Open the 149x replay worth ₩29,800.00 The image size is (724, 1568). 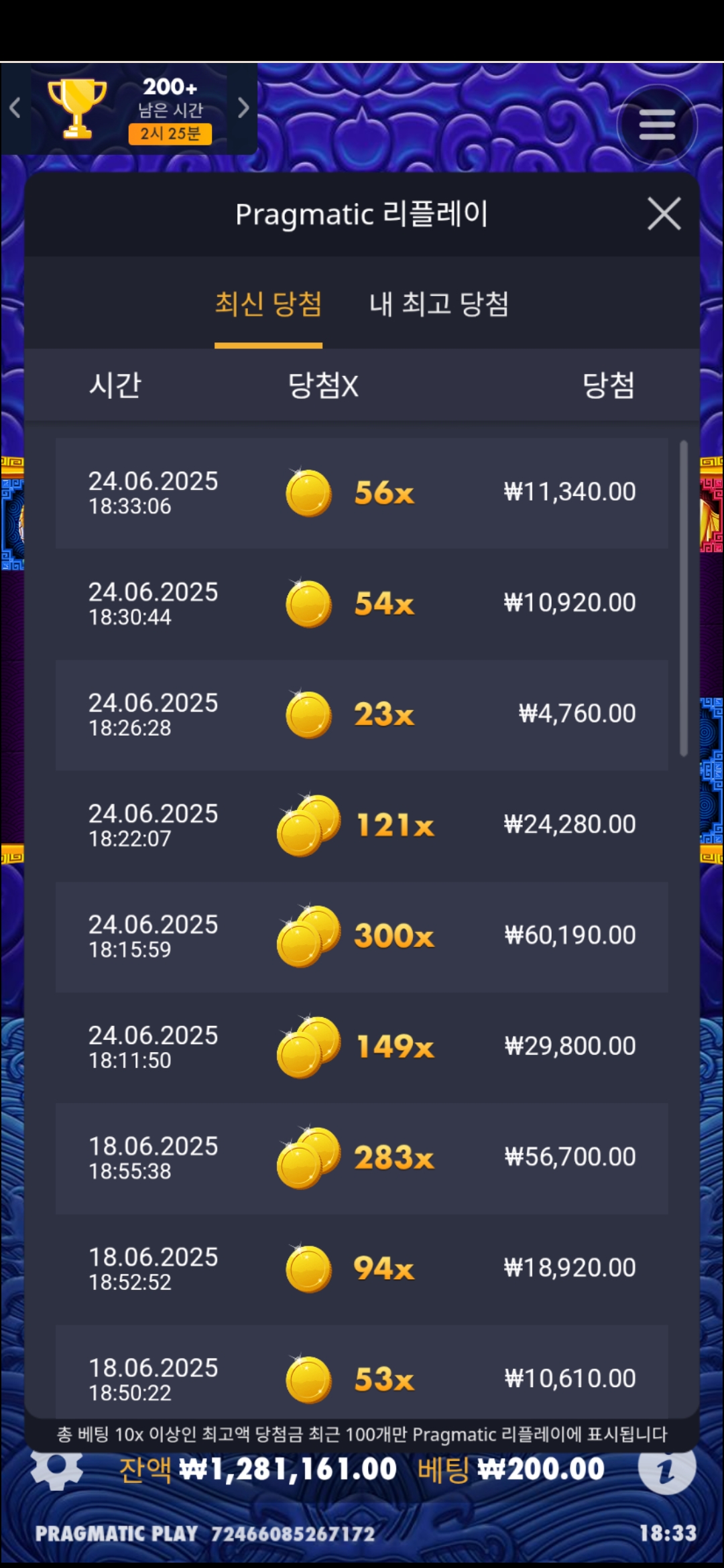(x=361, y=1047)
